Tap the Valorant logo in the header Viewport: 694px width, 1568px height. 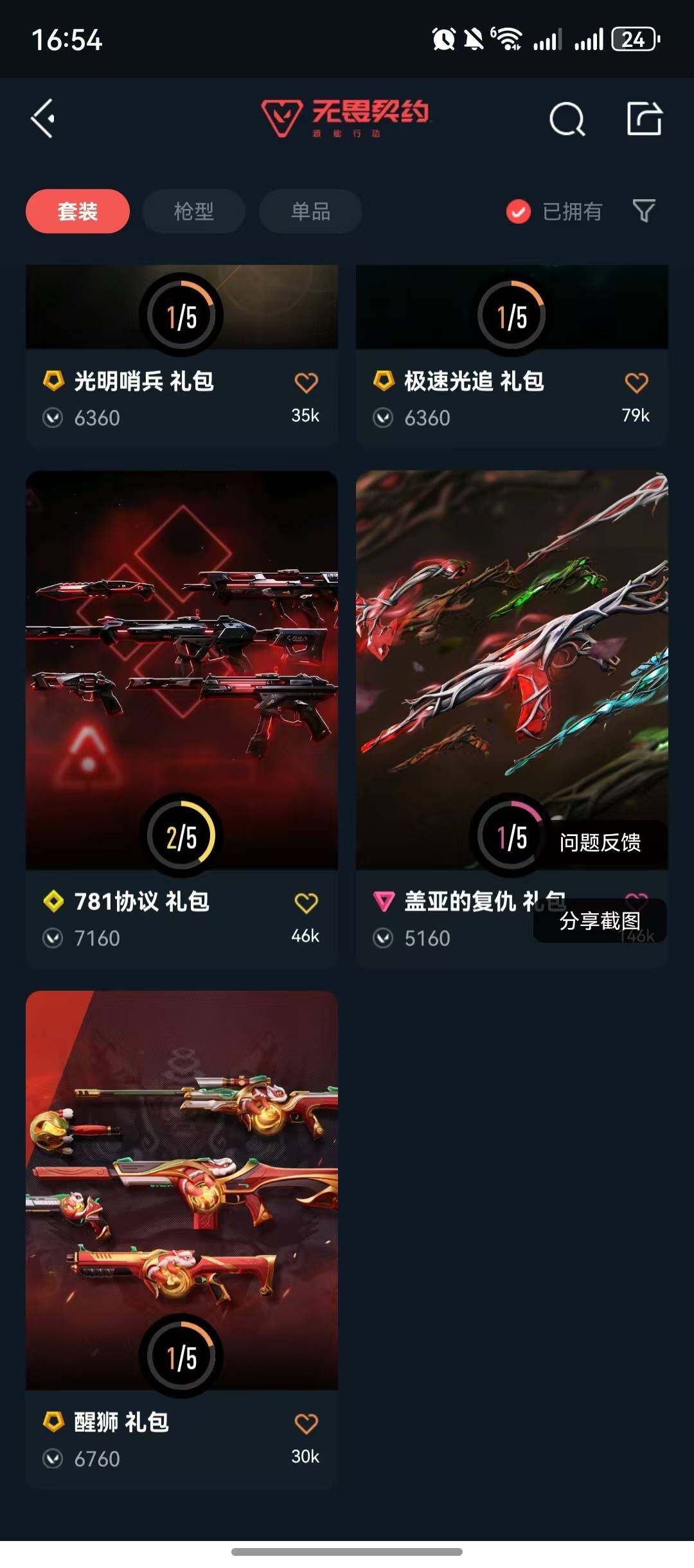click(346, 120)
